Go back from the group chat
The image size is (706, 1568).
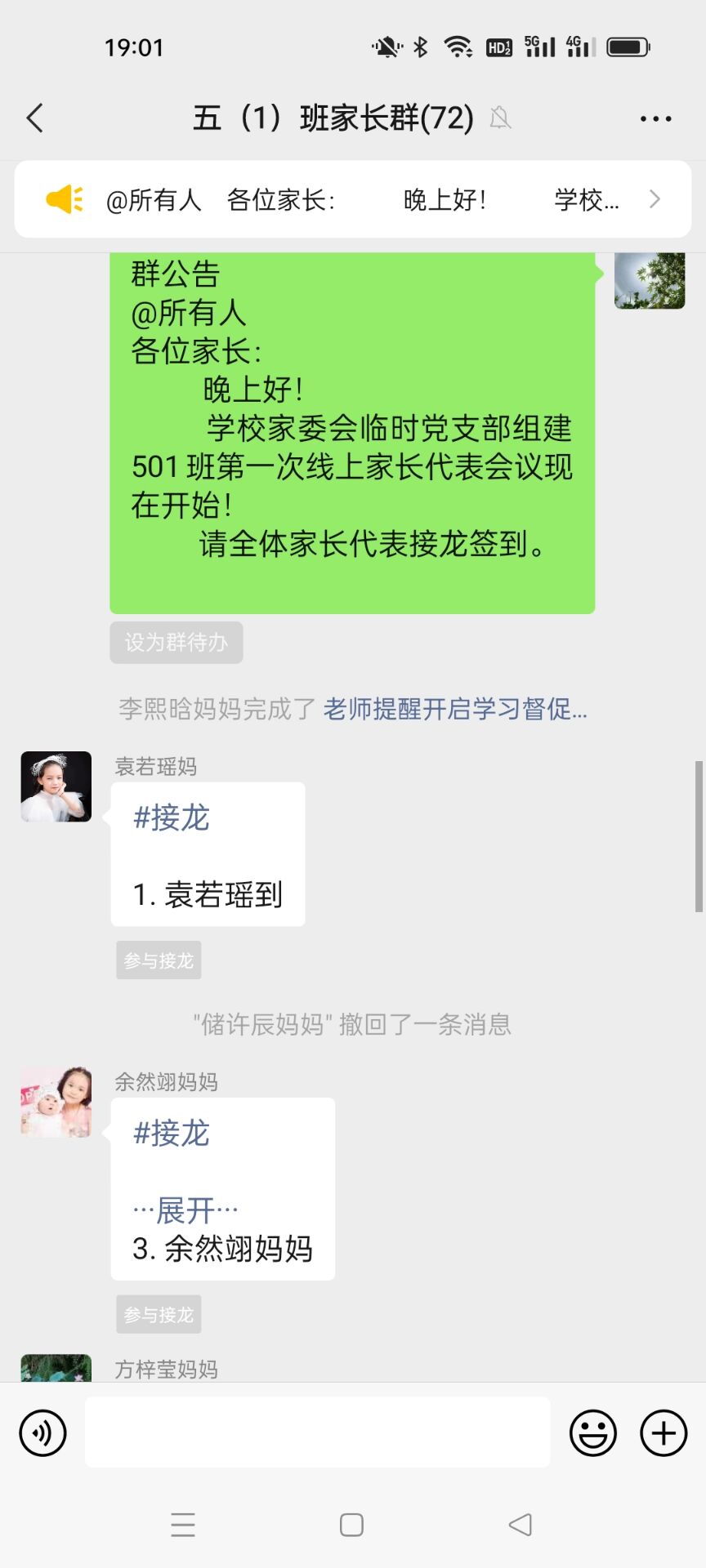click(35, 118)
